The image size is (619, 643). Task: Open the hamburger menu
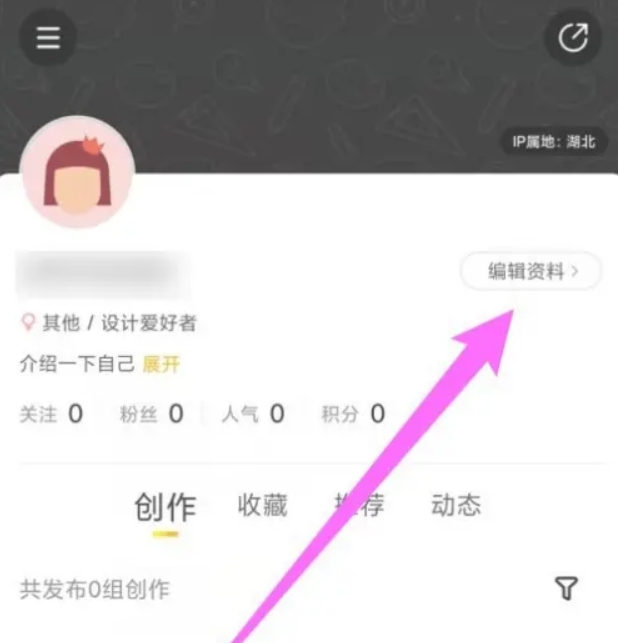(48, 38)
